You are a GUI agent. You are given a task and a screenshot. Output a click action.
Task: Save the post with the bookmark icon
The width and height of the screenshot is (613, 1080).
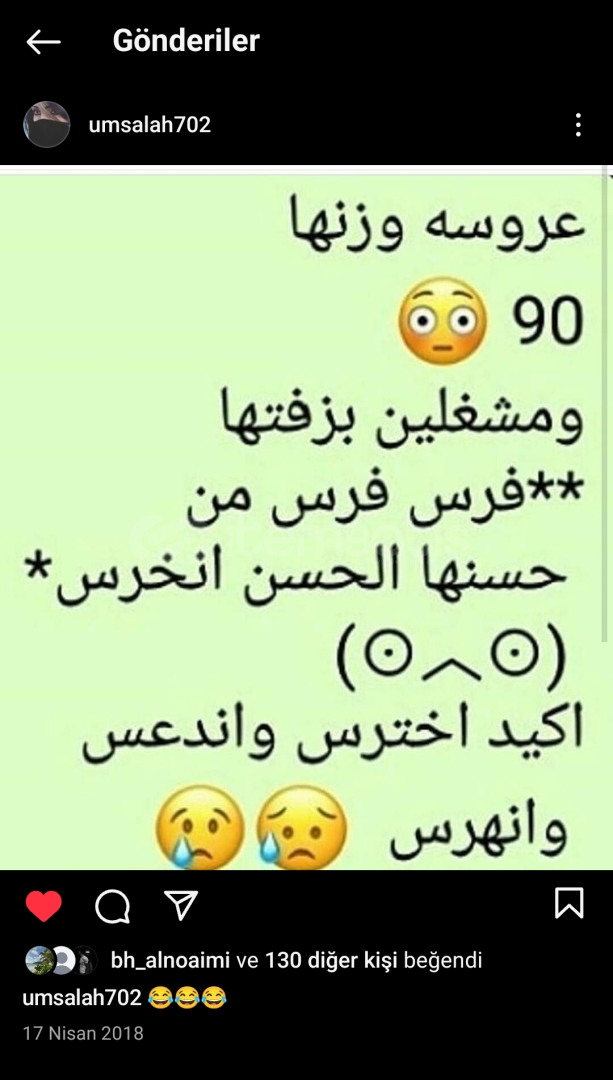(x=568, y=903)
